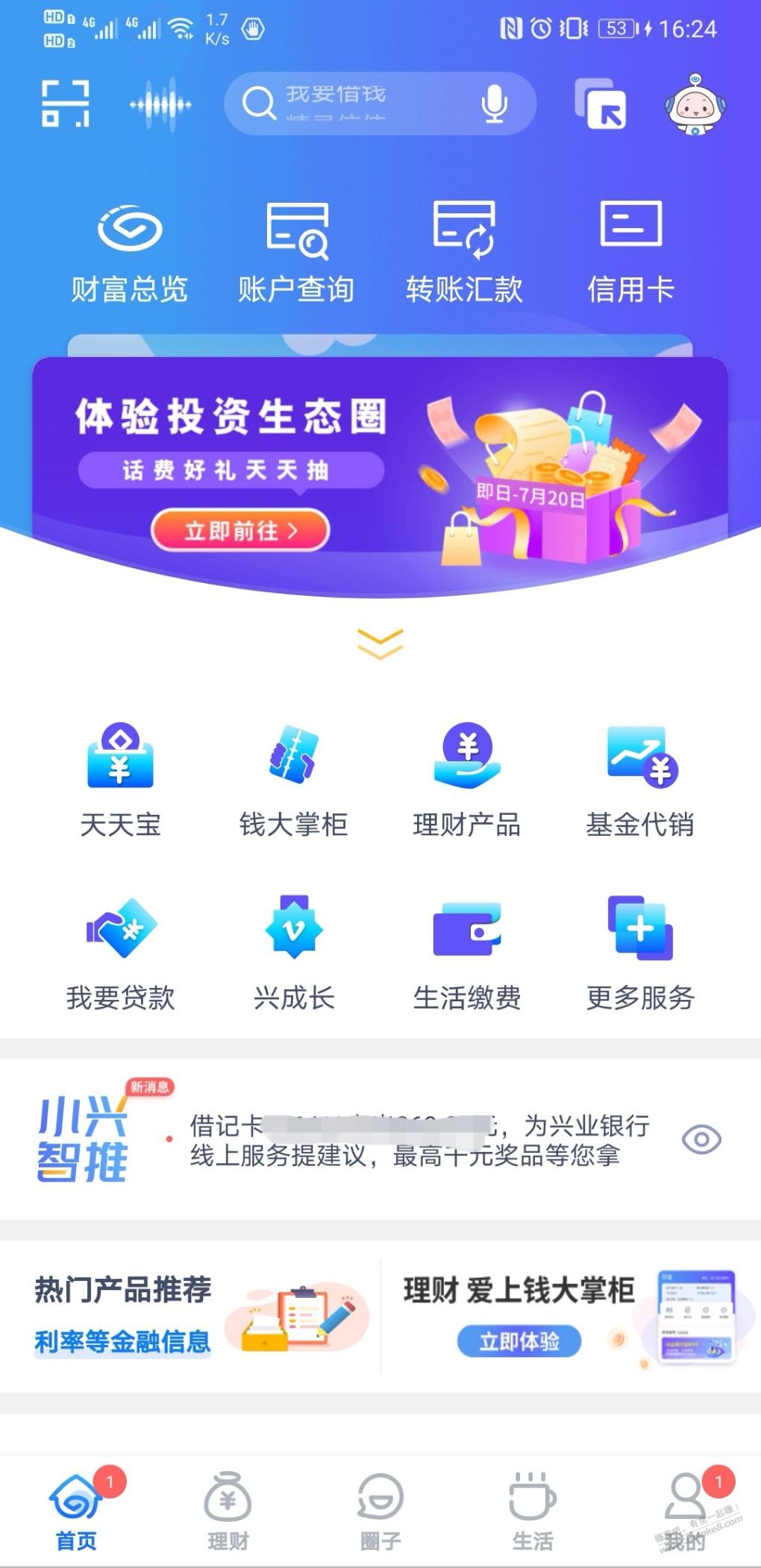Tap the voice assistant waveform icon
This screenshot has height=1568, width=761.
(x=160, y=105)
